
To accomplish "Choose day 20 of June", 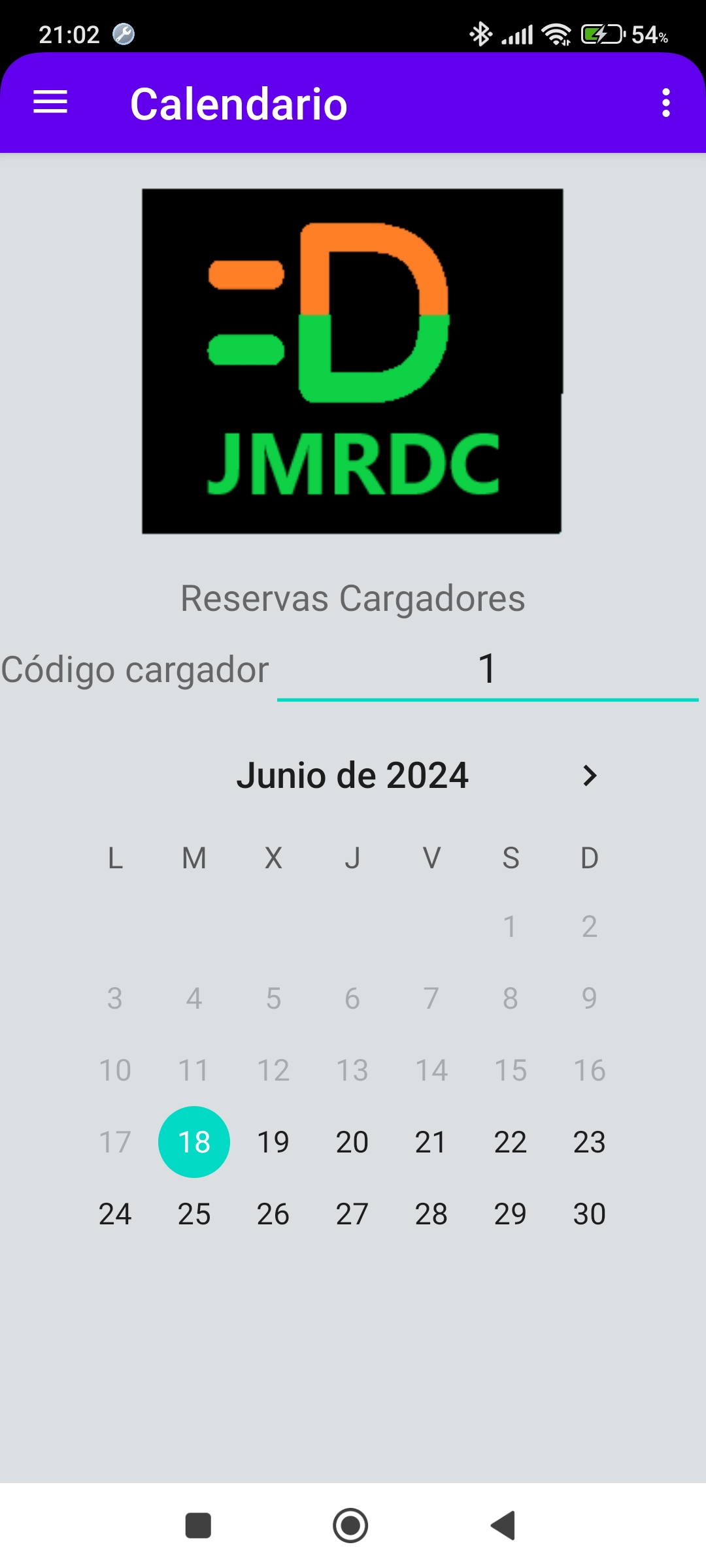I will [352, 1142].
